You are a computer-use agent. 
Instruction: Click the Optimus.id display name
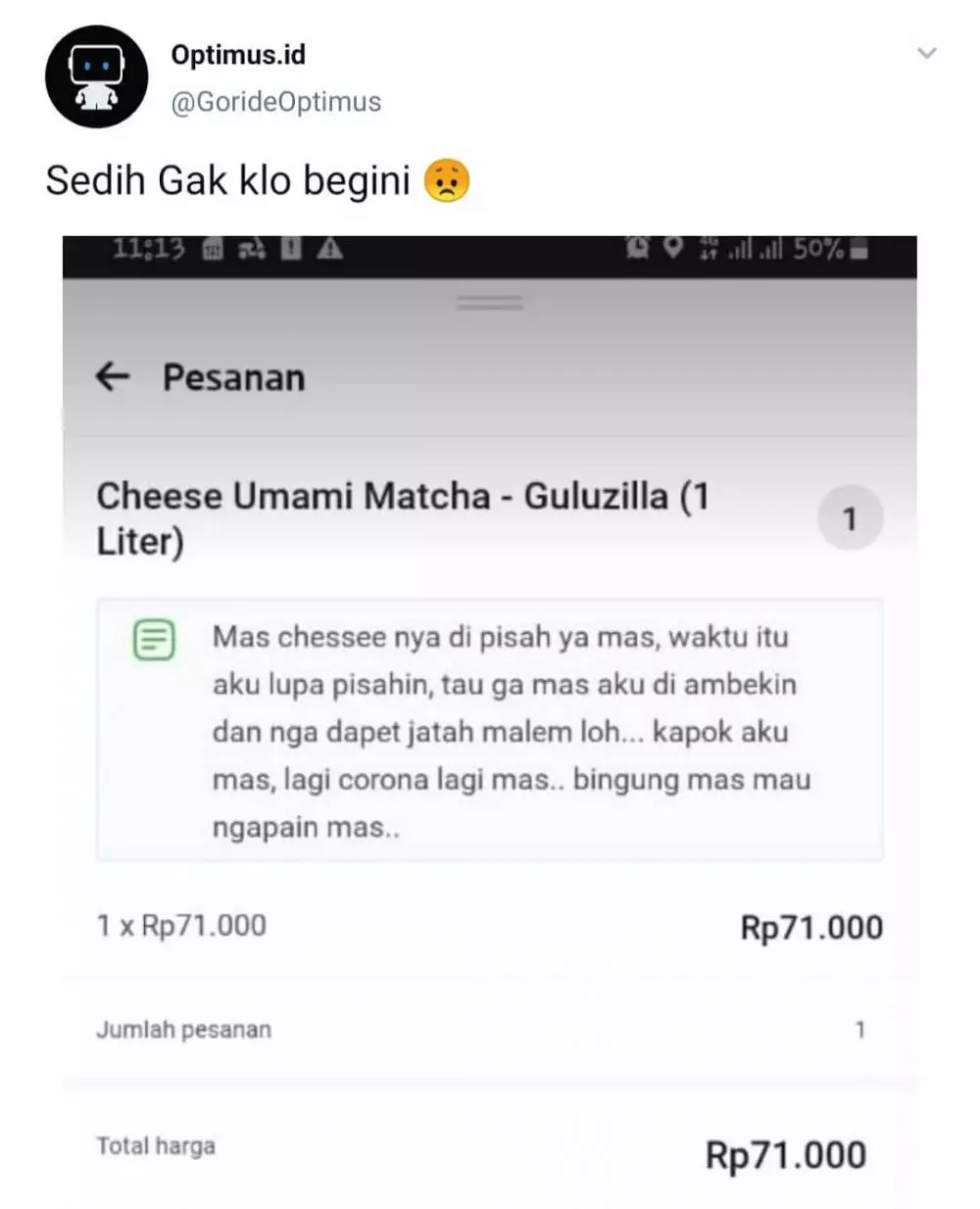237,55
